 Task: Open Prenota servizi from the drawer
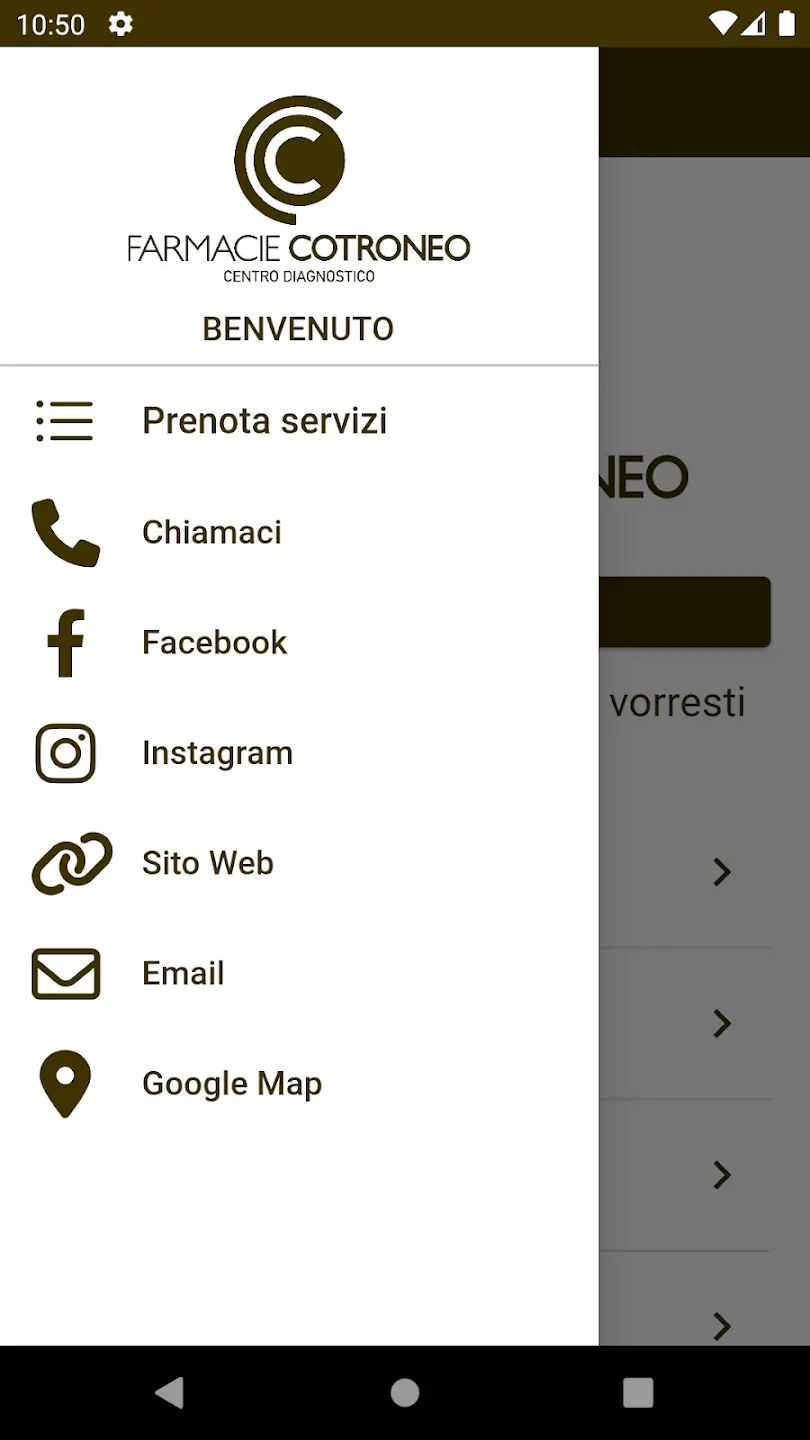pos(299,421)
